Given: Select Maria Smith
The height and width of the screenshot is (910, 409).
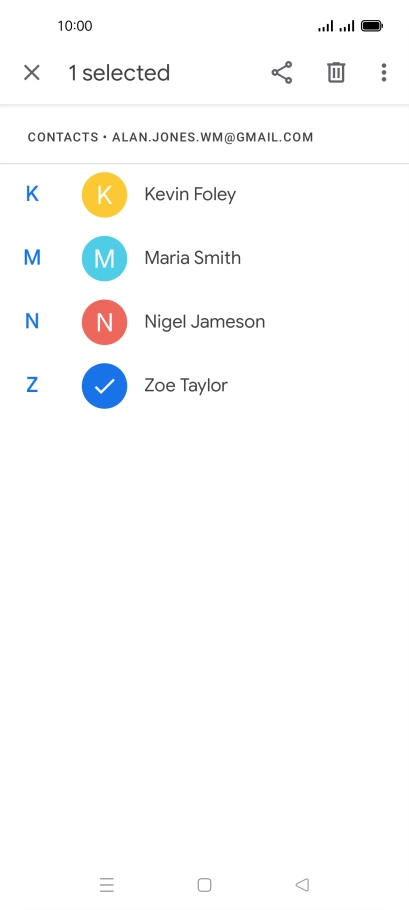Looking at the screenshot, I should [204, 258].
